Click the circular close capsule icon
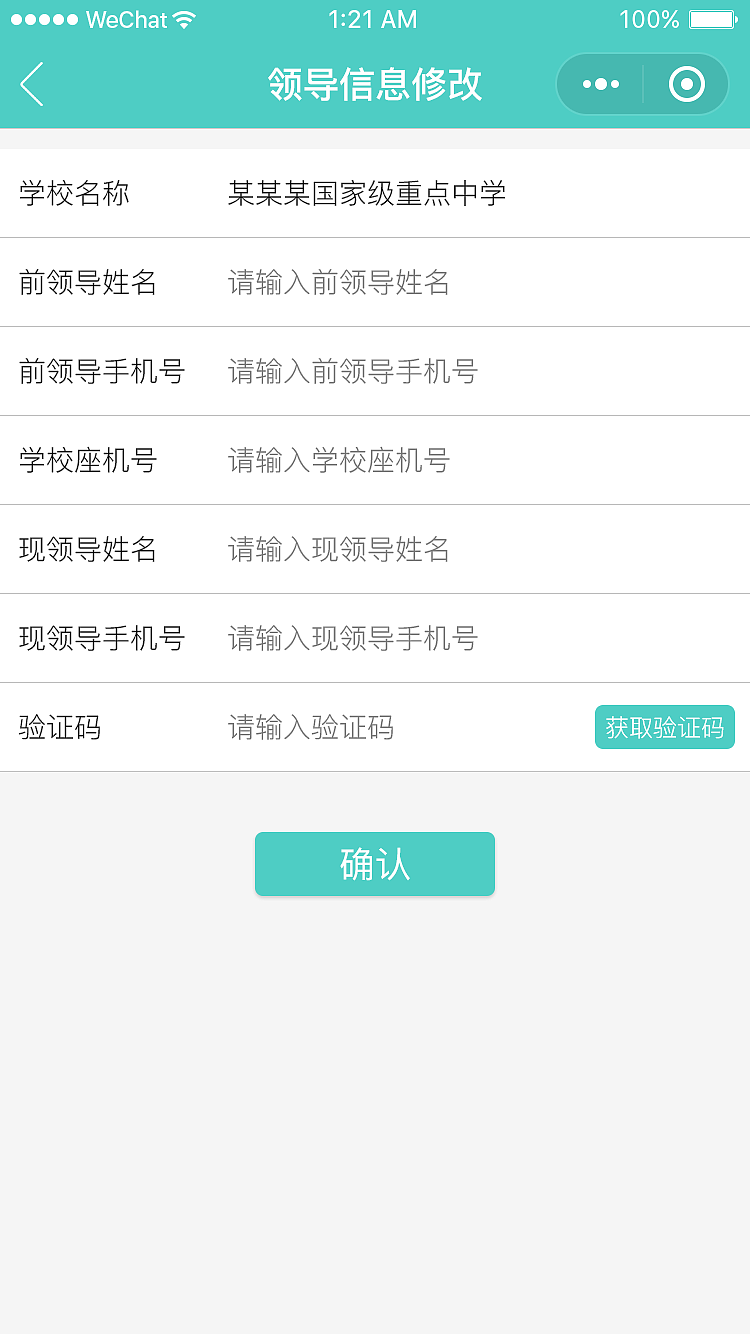The width and height of the screenshot is (750, 1334). point(686,84)
